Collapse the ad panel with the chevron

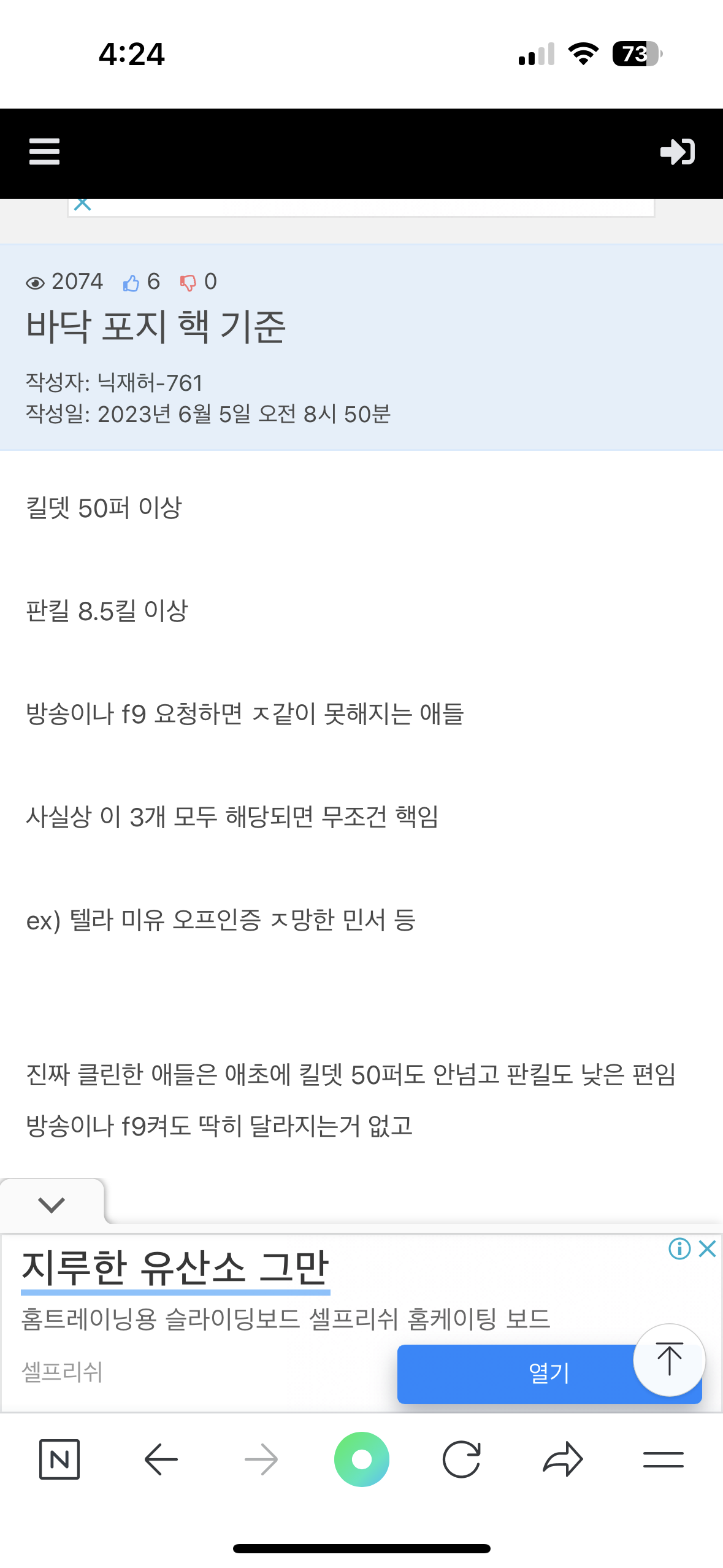point(52,1204)
